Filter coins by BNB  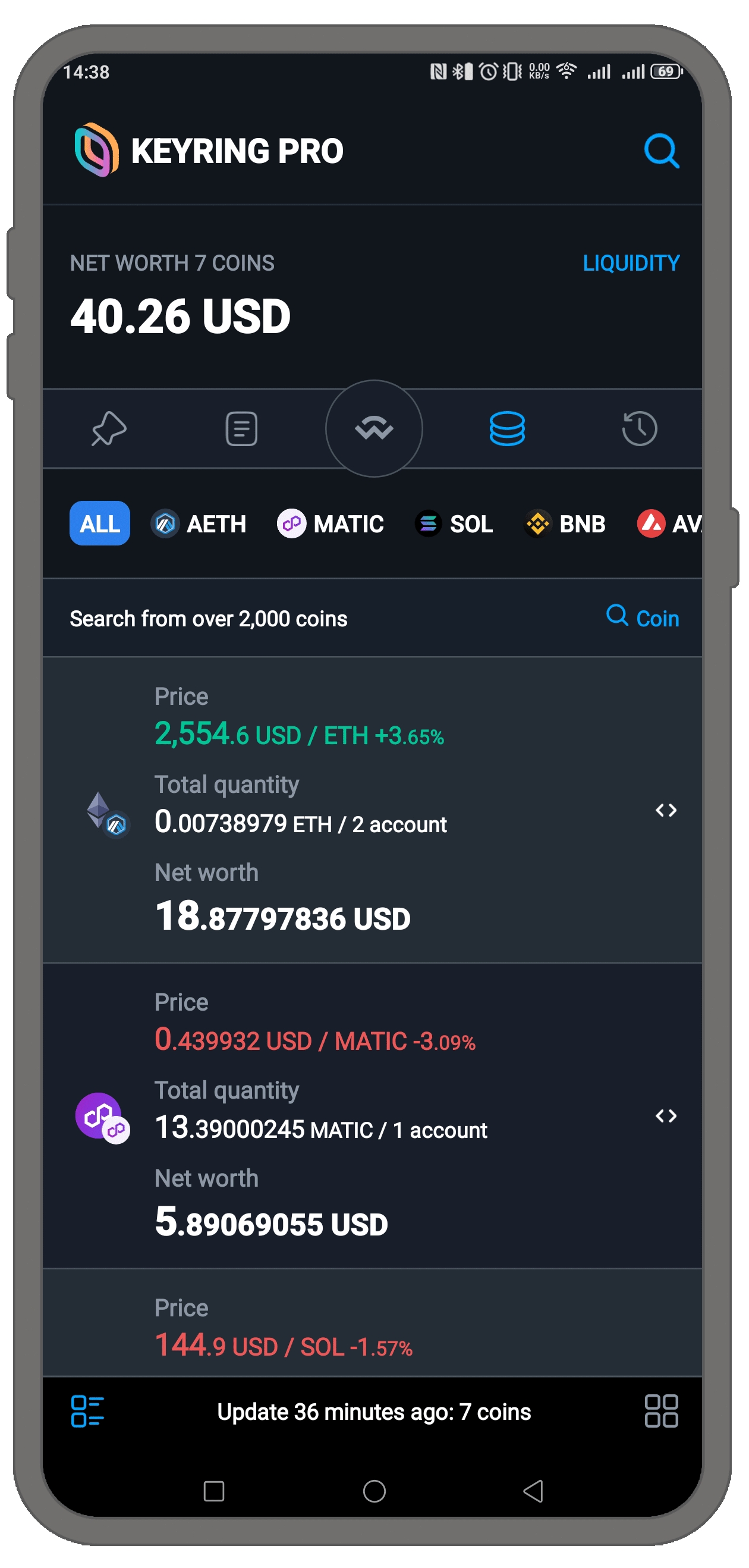[x=565, y=523]
